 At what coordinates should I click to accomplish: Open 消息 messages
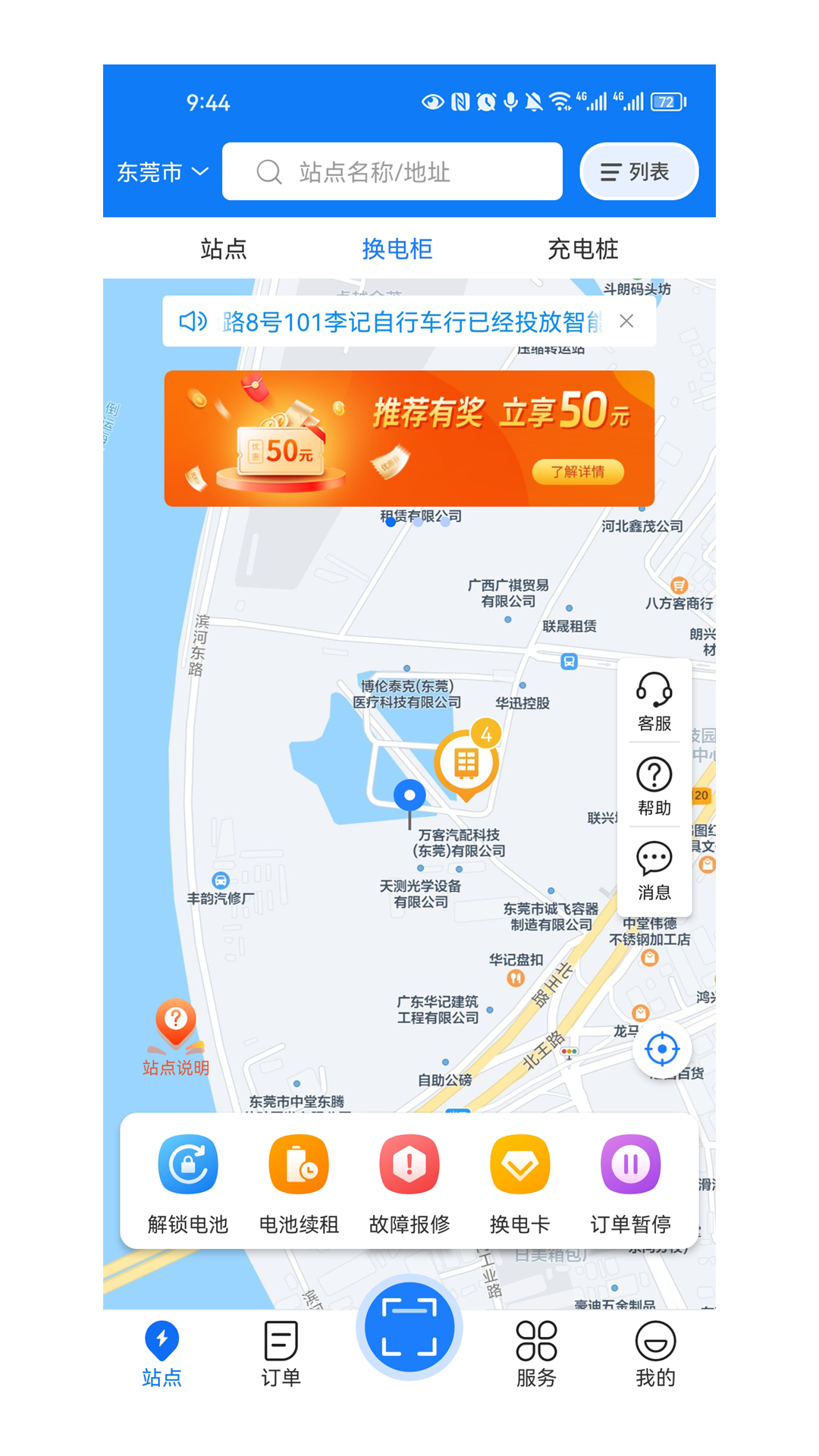[654, 871]
